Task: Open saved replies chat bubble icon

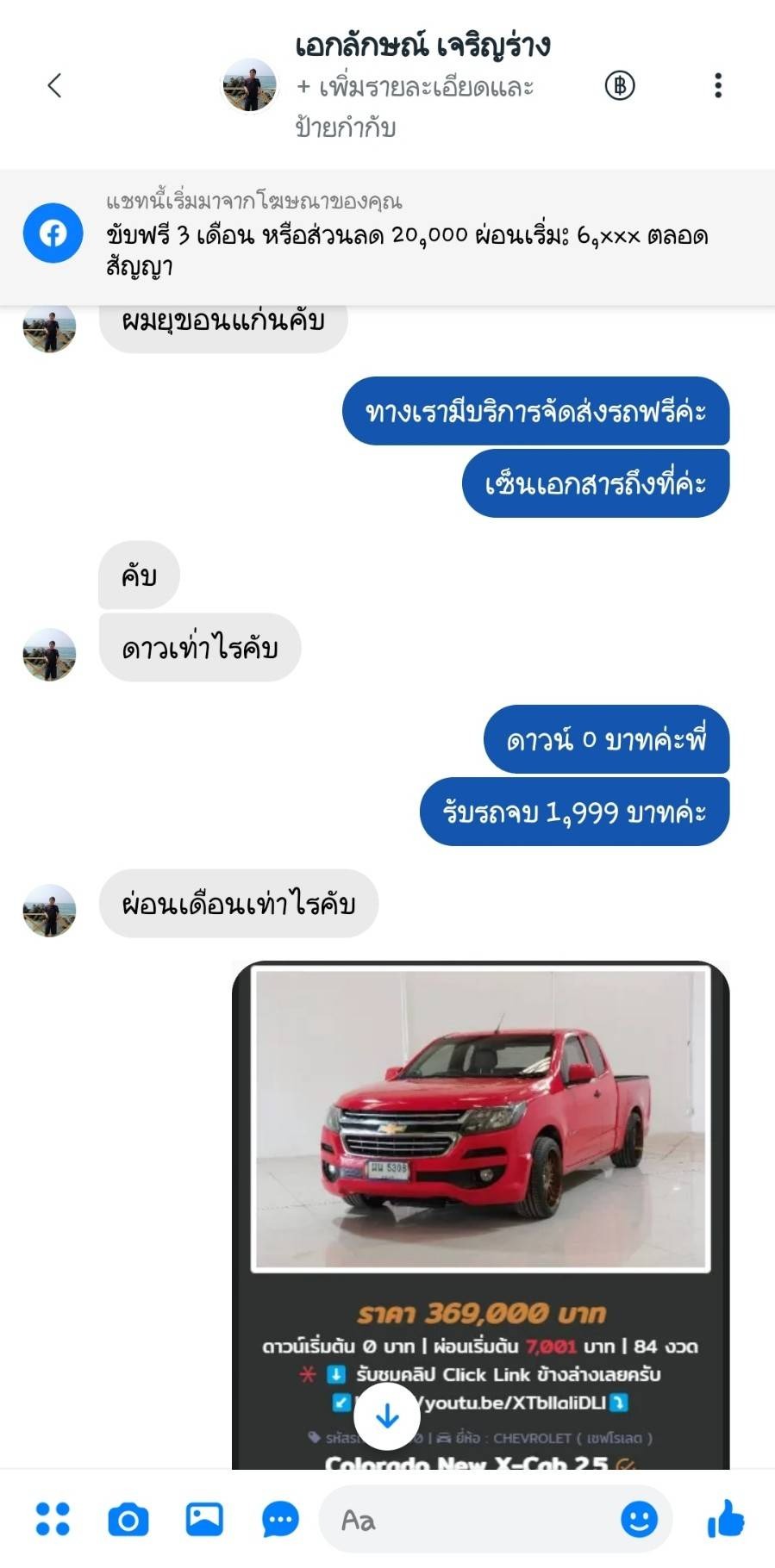Action: pos(280,1519)
